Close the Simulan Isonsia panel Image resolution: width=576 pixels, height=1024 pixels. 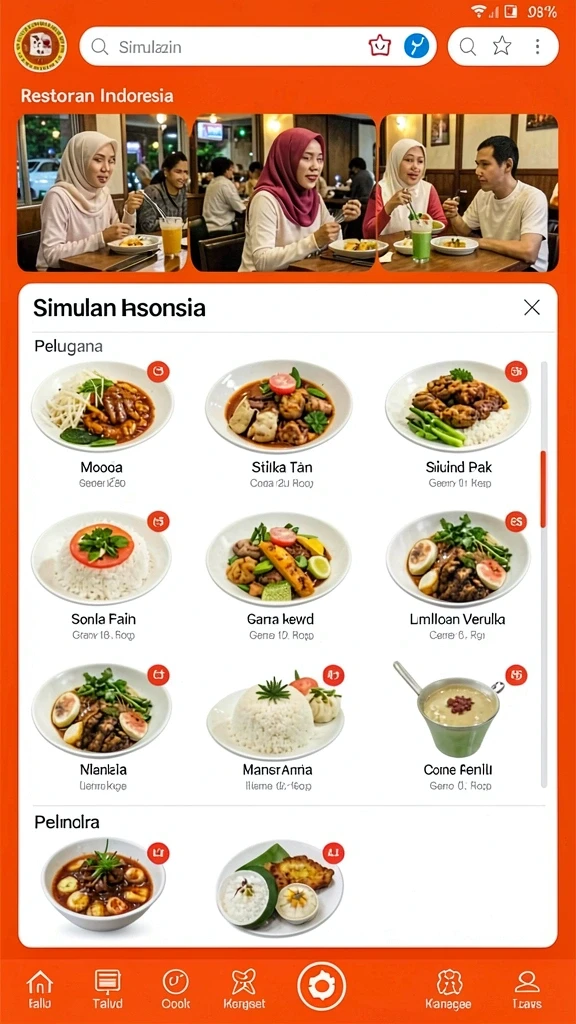point(532,308)
